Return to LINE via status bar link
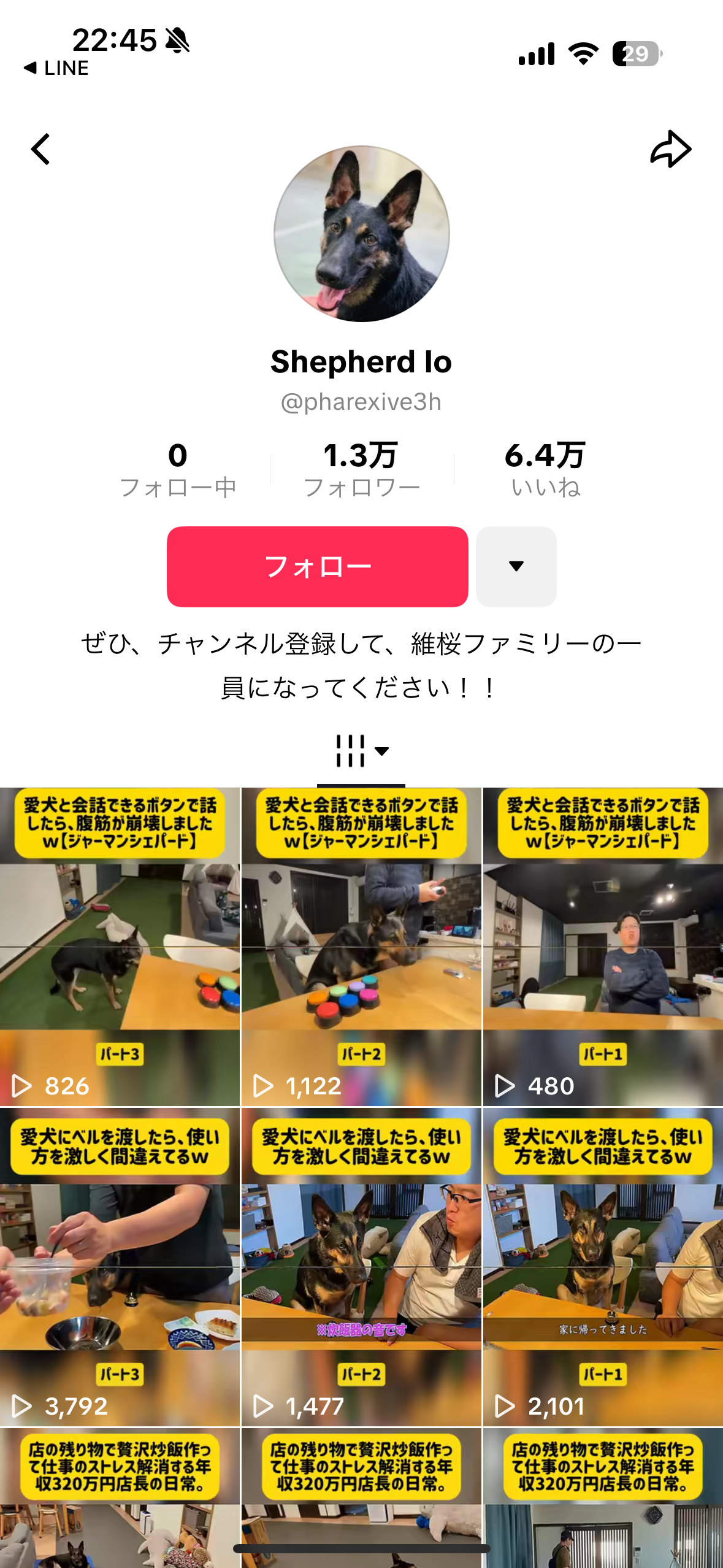 [x=56, y=68]
